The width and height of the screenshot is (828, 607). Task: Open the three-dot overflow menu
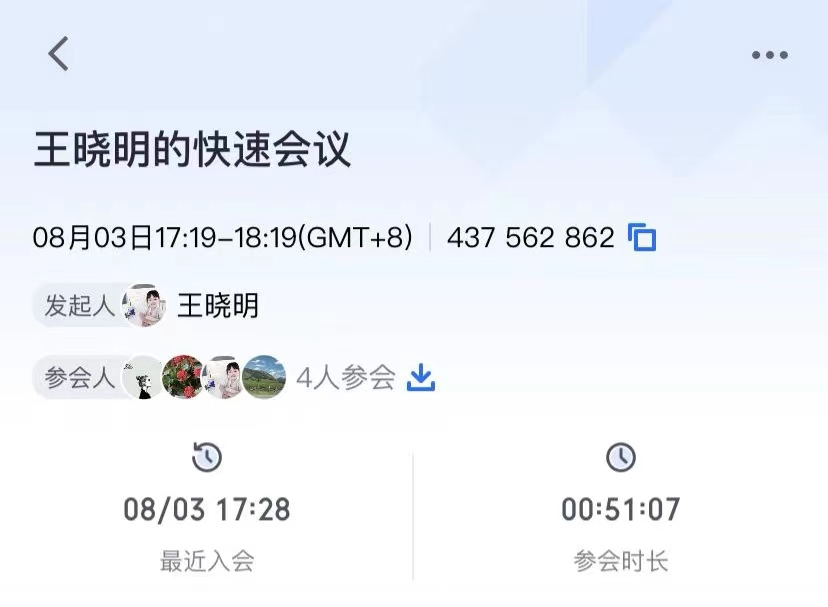(769, 55)
